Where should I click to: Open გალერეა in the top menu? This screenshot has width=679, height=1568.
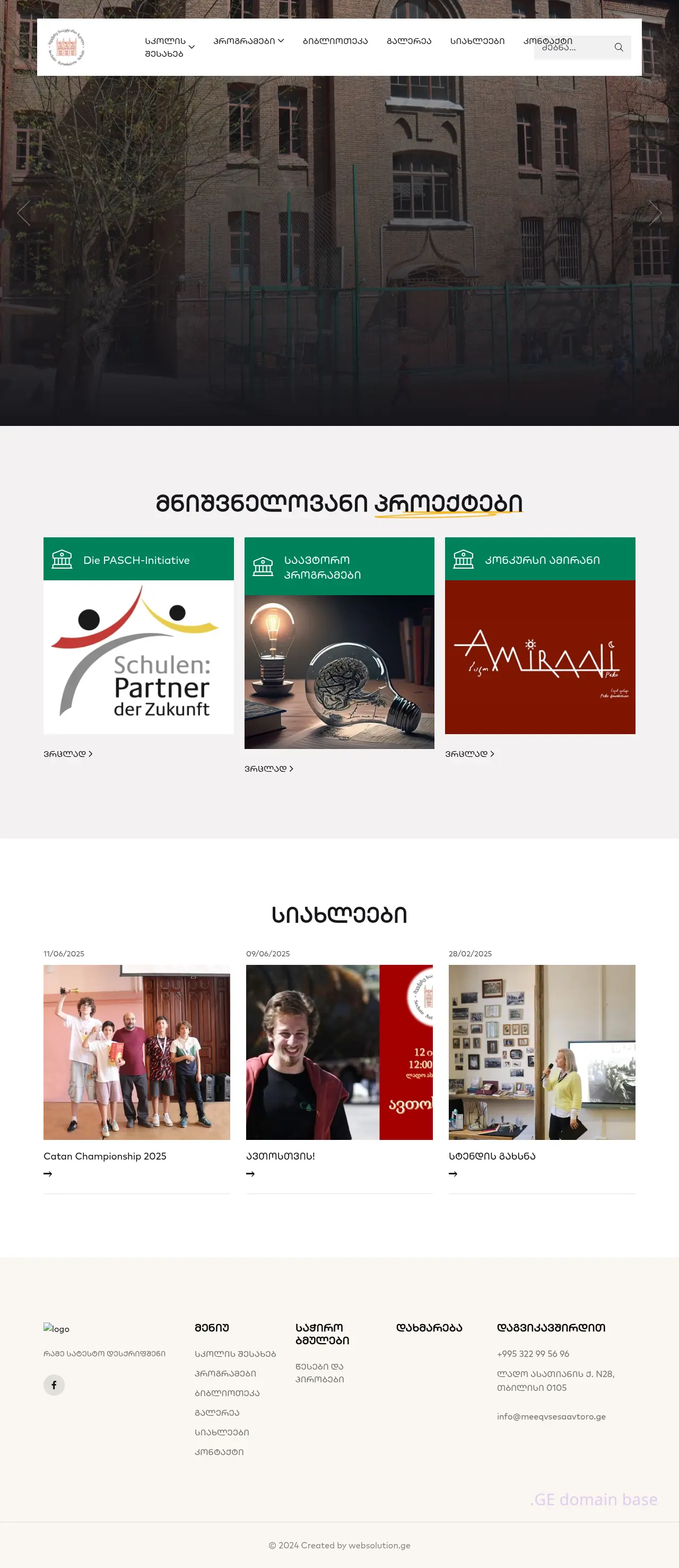(408, 41)
